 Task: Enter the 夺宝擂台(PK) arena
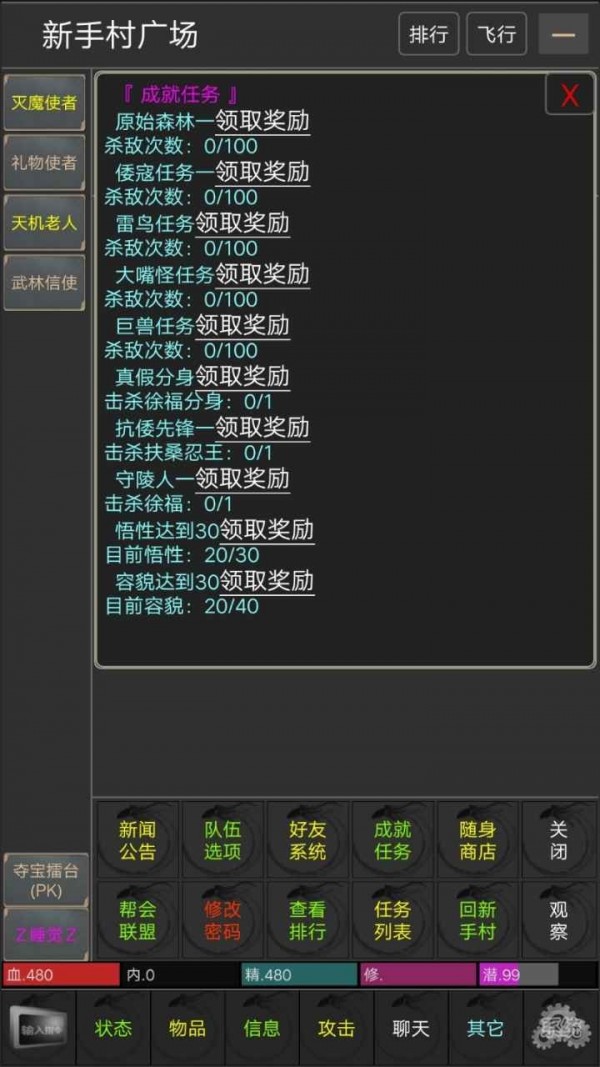(x=46, y=880)
